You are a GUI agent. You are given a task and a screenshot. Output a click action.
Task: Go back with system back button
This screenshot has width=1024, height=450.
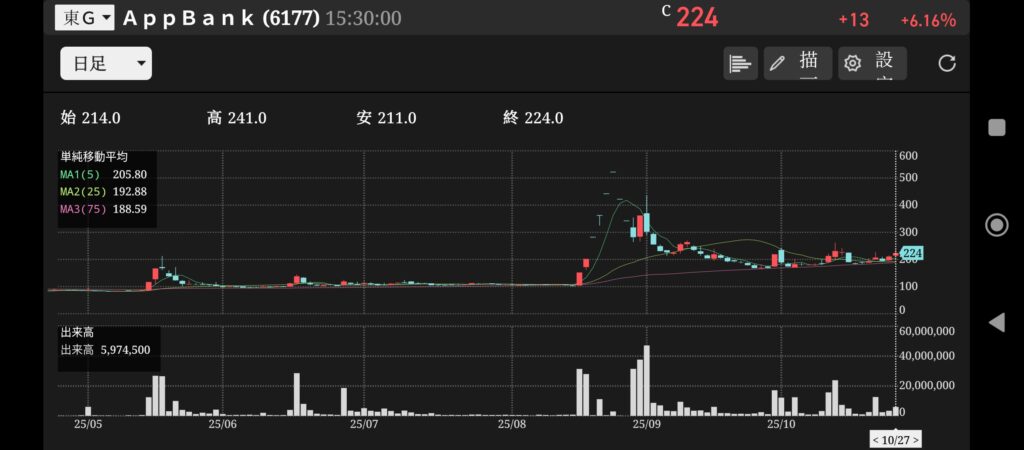coord(996,322)
